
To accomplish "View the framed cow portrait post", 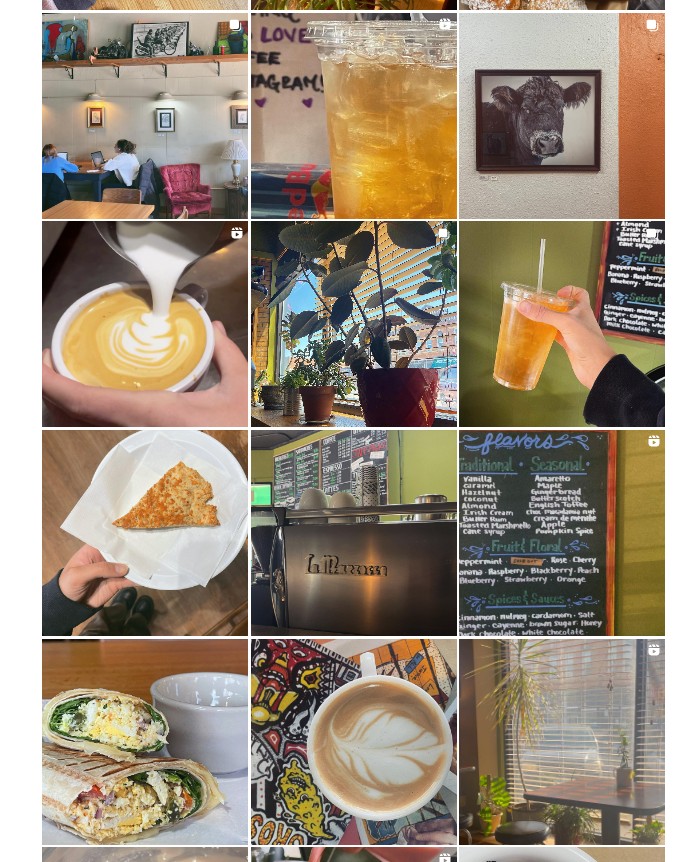I will coord(561,115).
